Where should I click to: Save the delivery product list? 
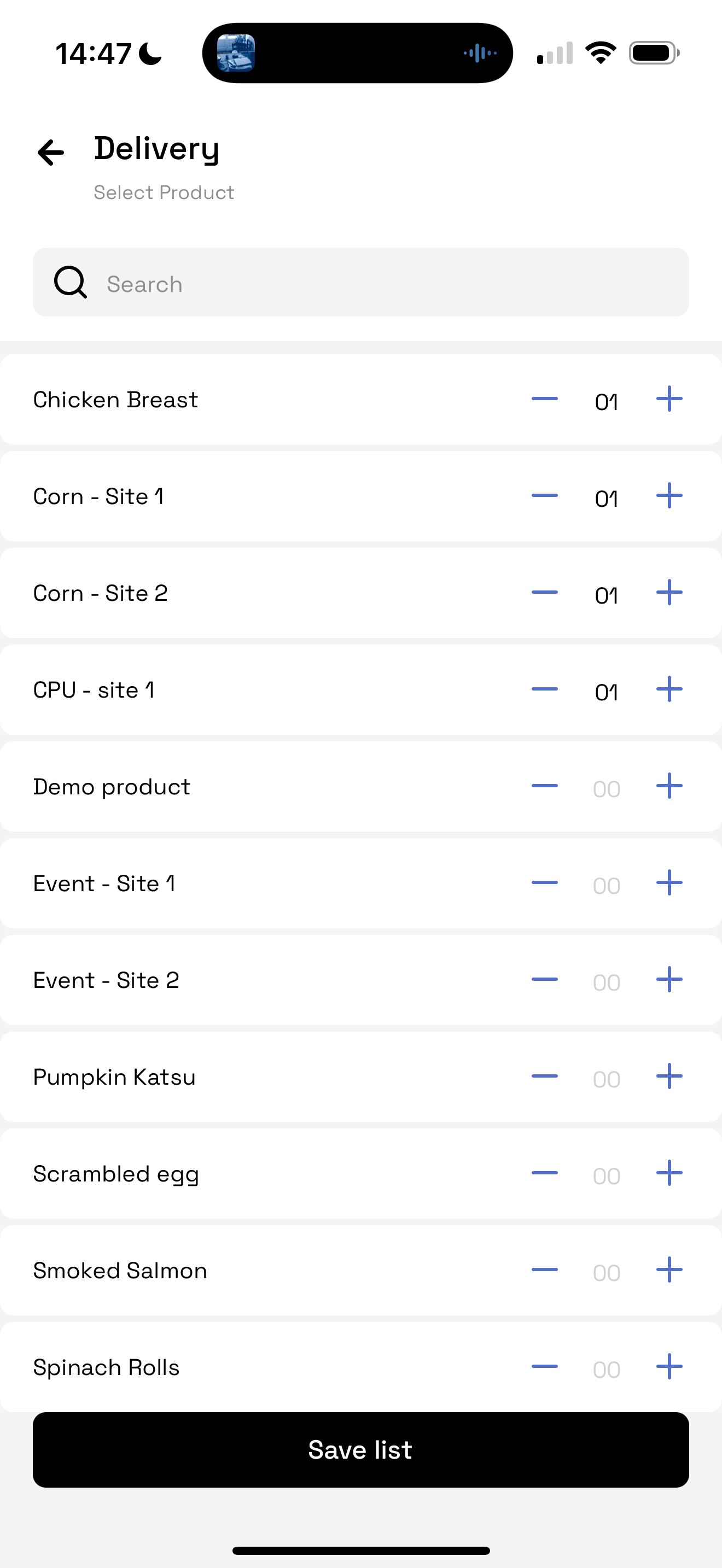pos(360,1450)
